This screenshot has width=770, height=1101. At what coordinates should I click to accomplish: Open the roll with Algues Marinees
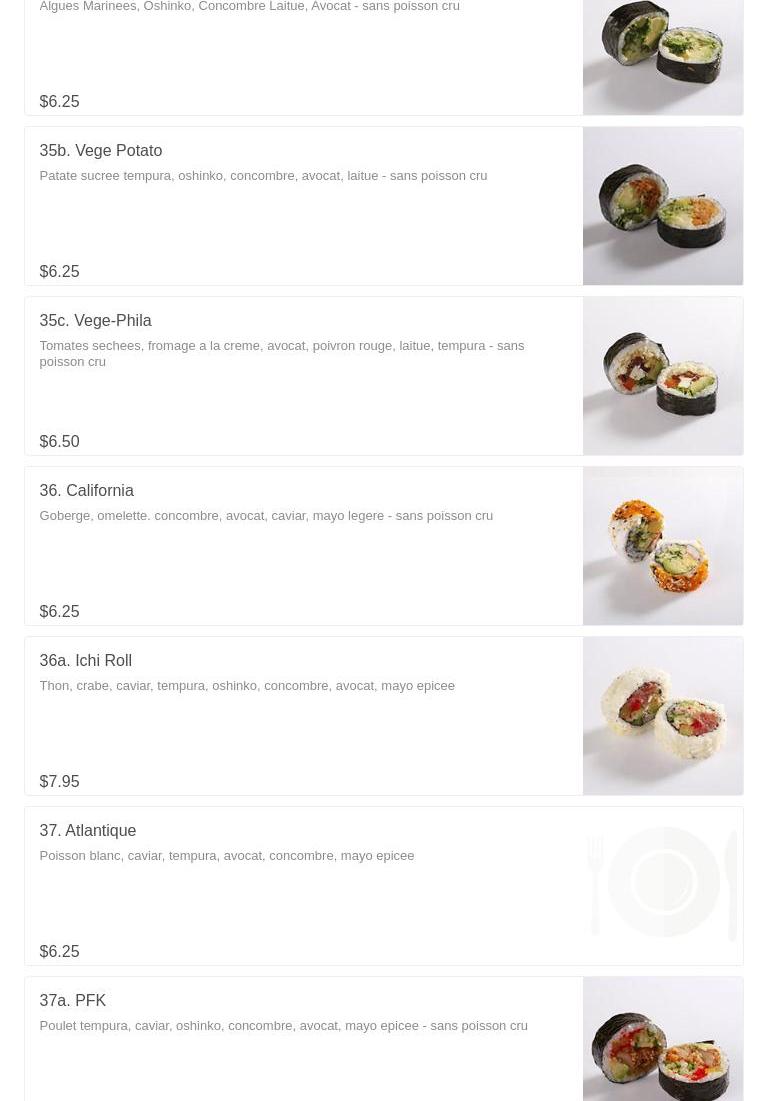pyautogui.click(x=300, y=50)
